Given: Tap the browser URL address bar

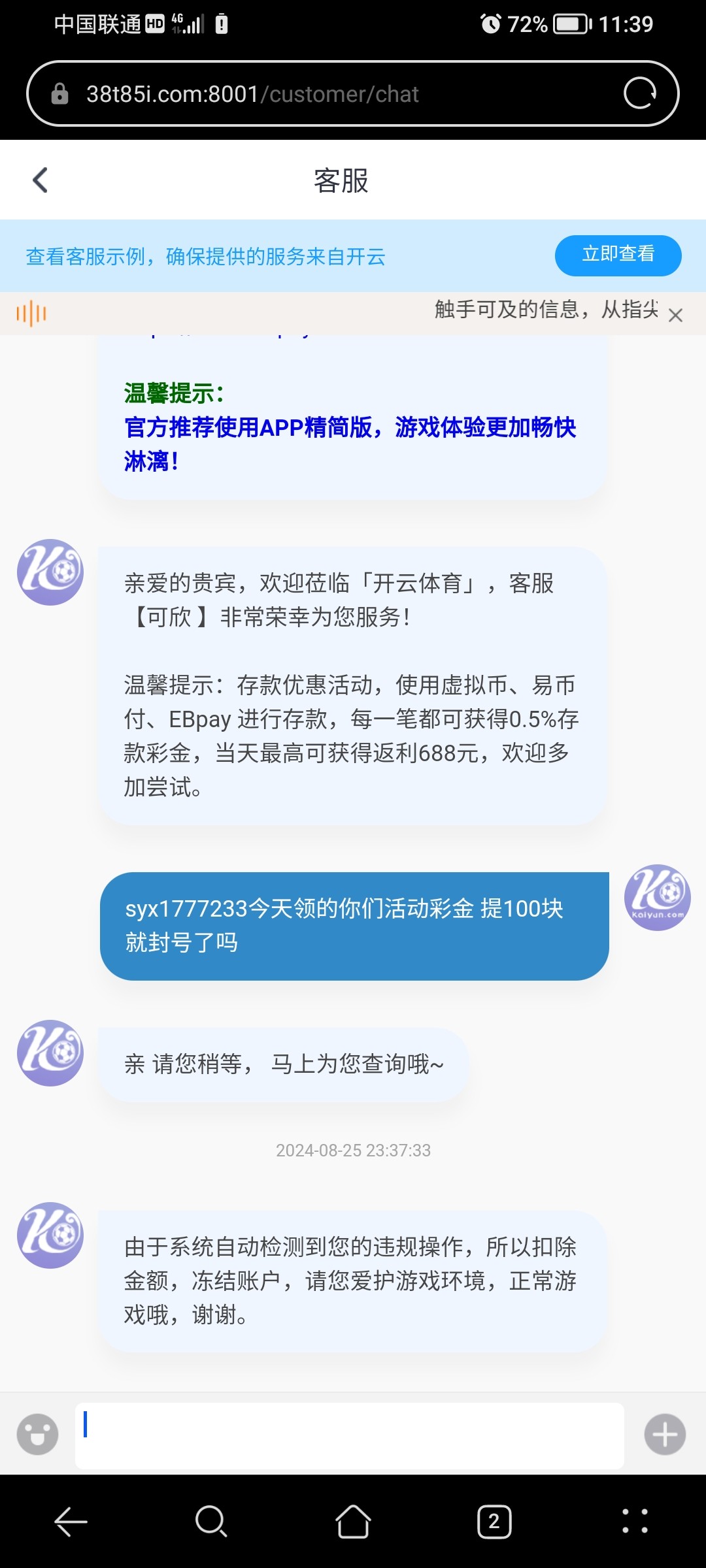Looking at the screenshot, I should (327, 93).
